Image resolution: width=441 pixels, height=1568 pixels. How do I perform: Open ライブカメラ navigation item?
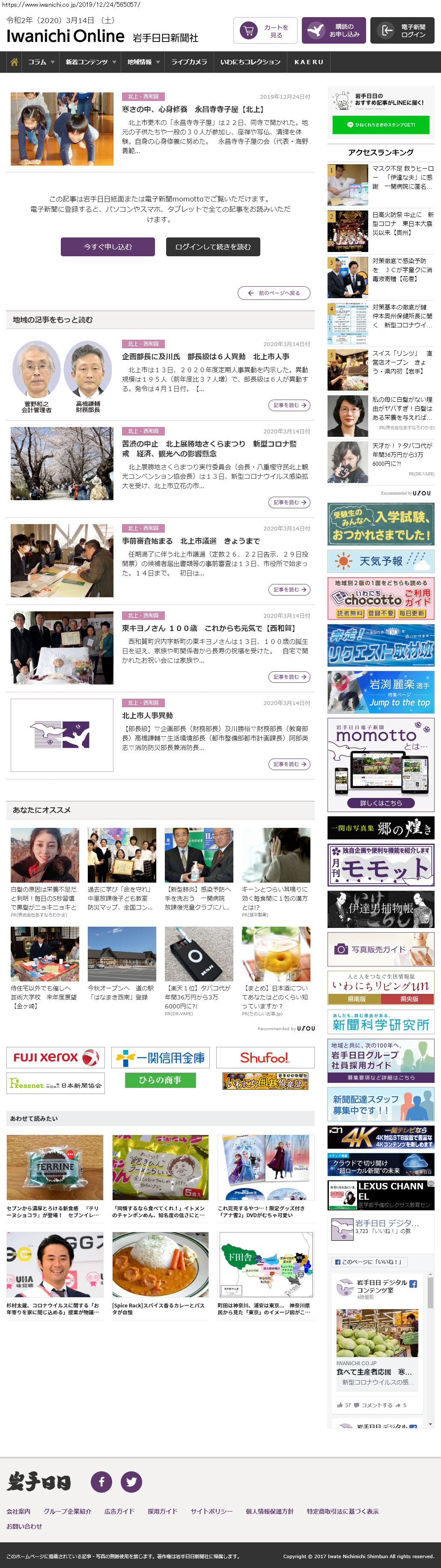click(189, 62)
